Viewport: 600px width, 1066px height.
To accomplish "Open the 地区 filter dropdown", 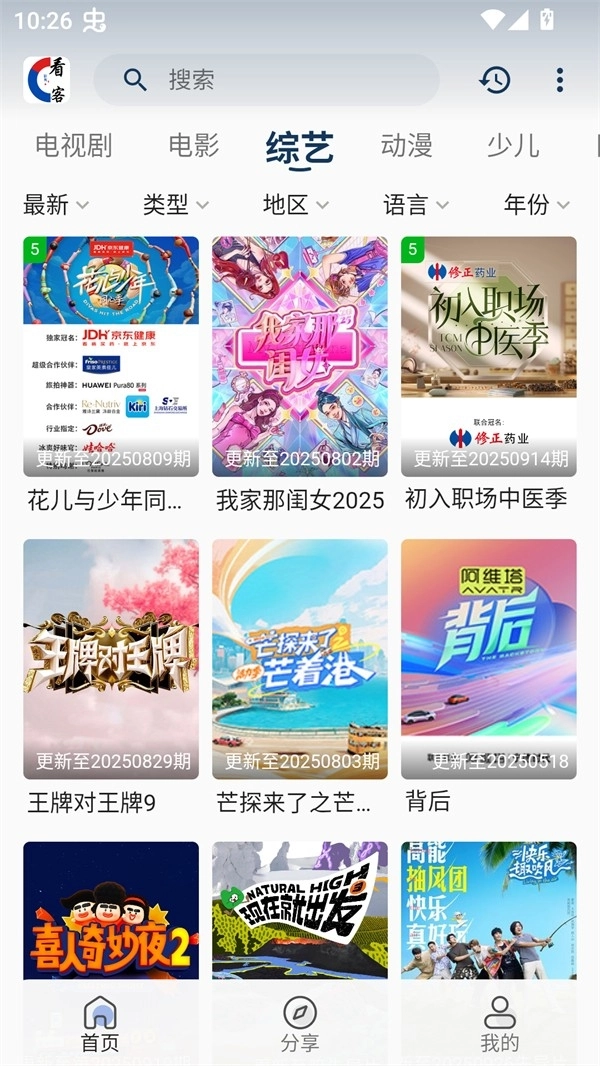I will 296,205.
